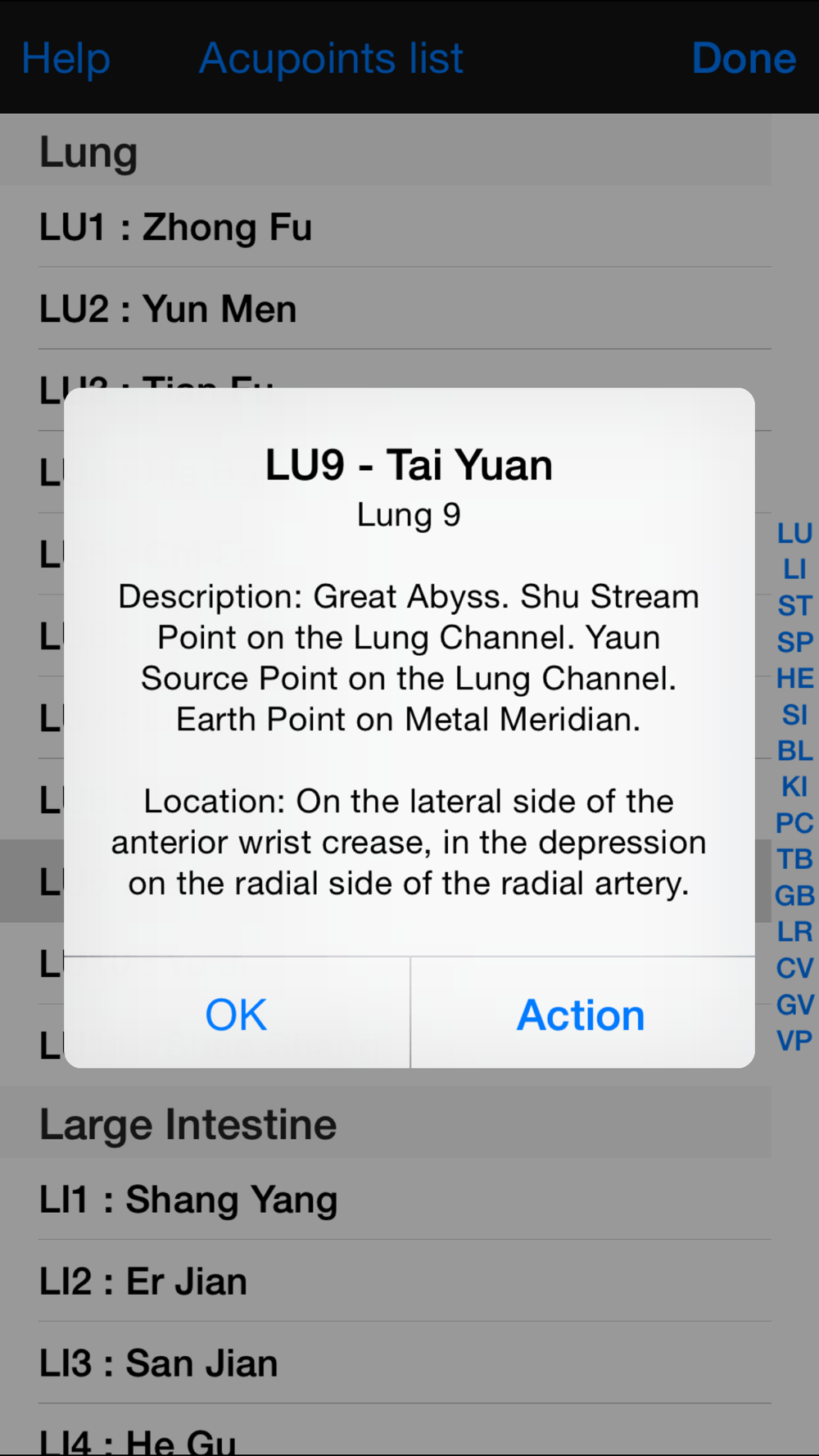Open Help in the top bar
This screenshot has width=819, height=1456.
(x=66, y=58)
